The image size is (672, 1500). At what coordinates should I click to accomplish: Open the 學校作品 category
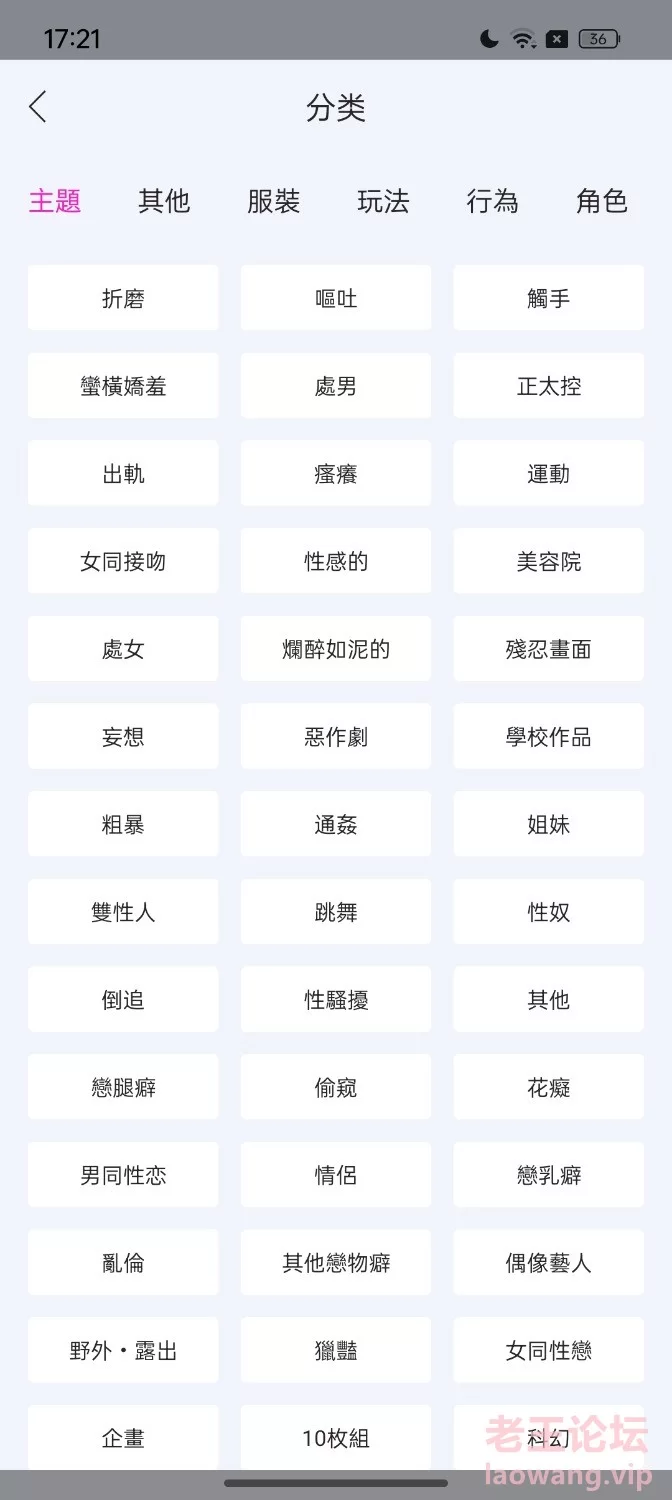click(549, 737)
